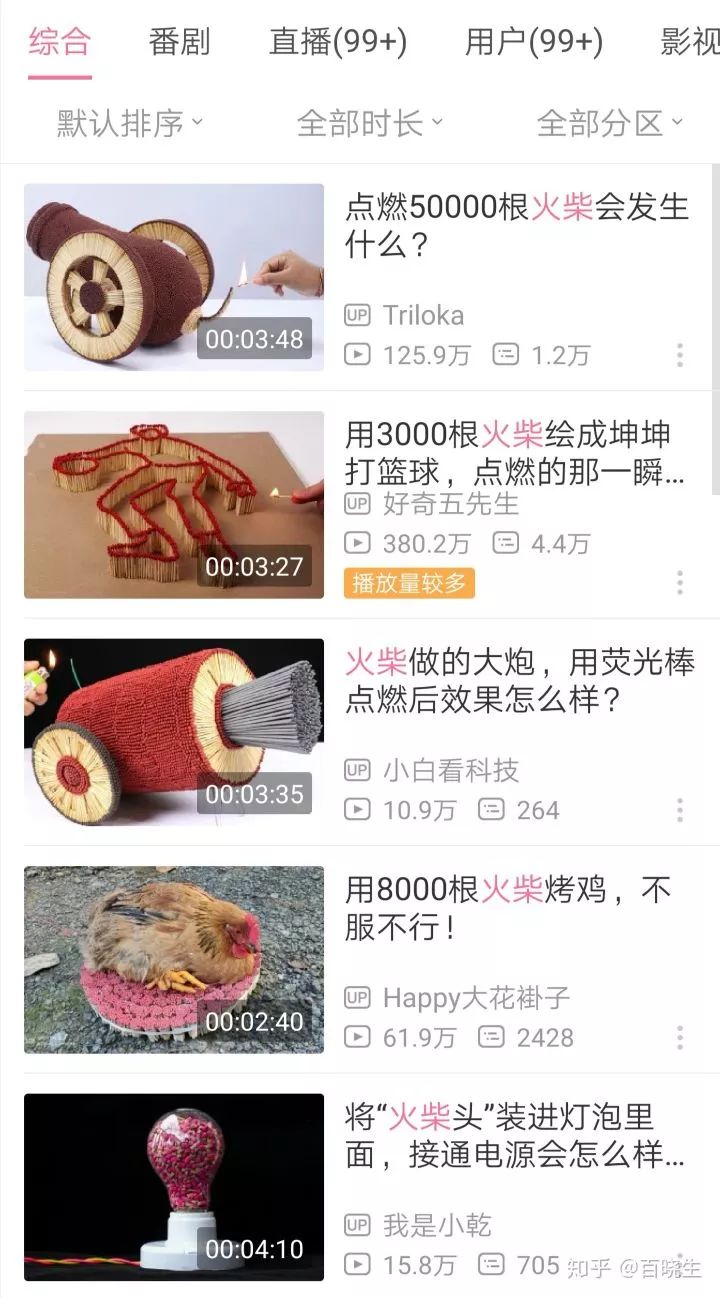
Task: Switch to the 用户(99+) tab
Action: (x=534, y=42)
